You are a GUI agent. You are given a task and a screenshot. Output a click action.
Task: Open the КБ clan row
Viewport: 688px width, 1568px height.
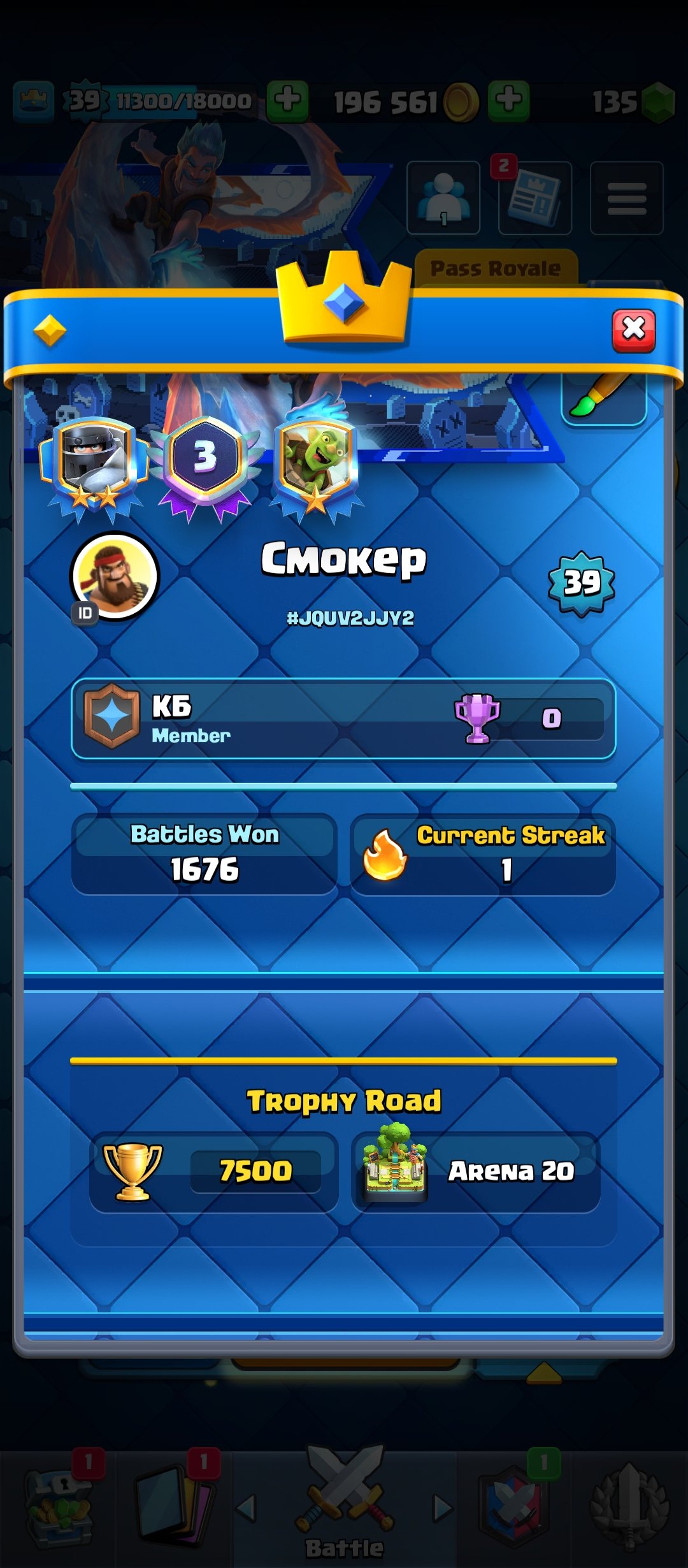[343, 719]
